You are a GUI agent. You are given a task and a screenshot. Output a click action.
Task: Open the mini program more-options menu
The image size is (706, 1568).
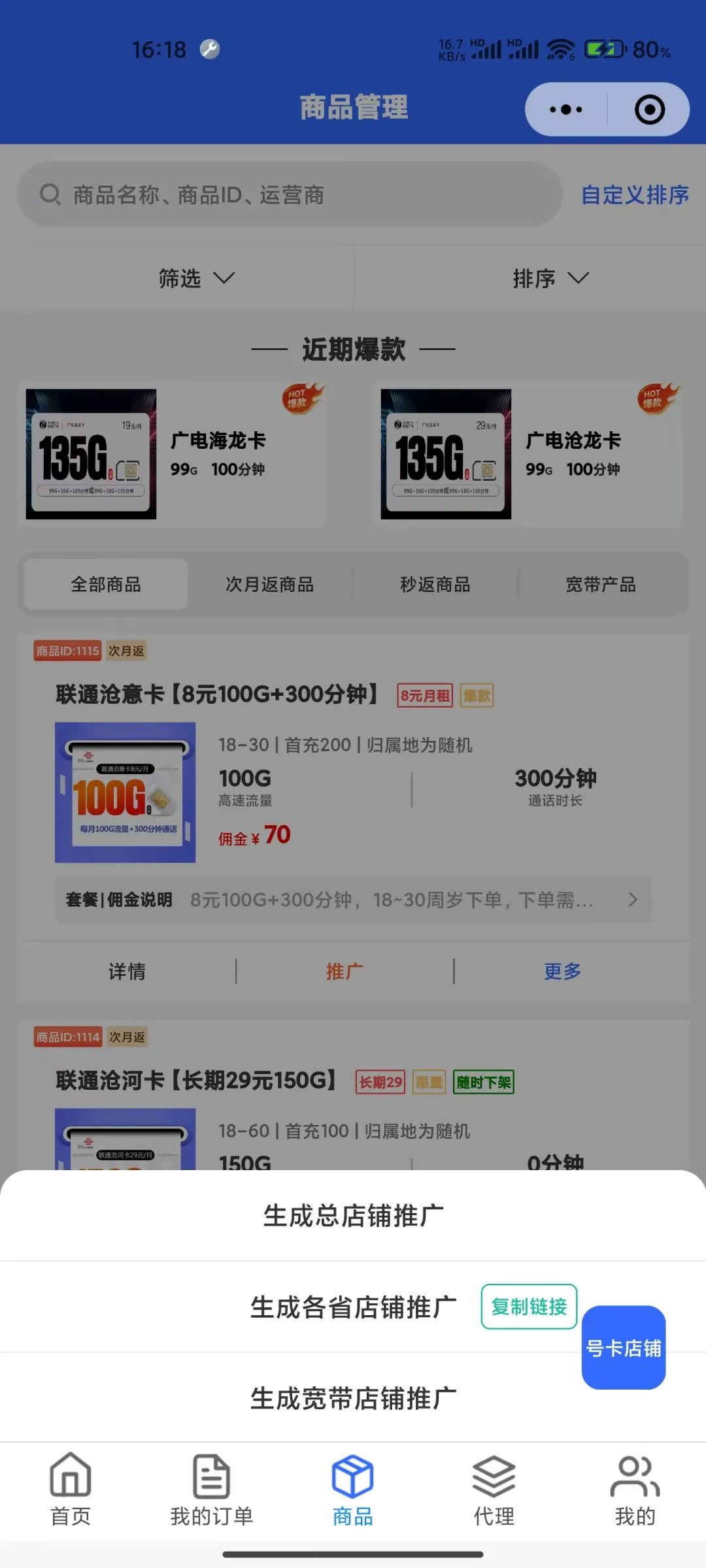click(566, 109)
